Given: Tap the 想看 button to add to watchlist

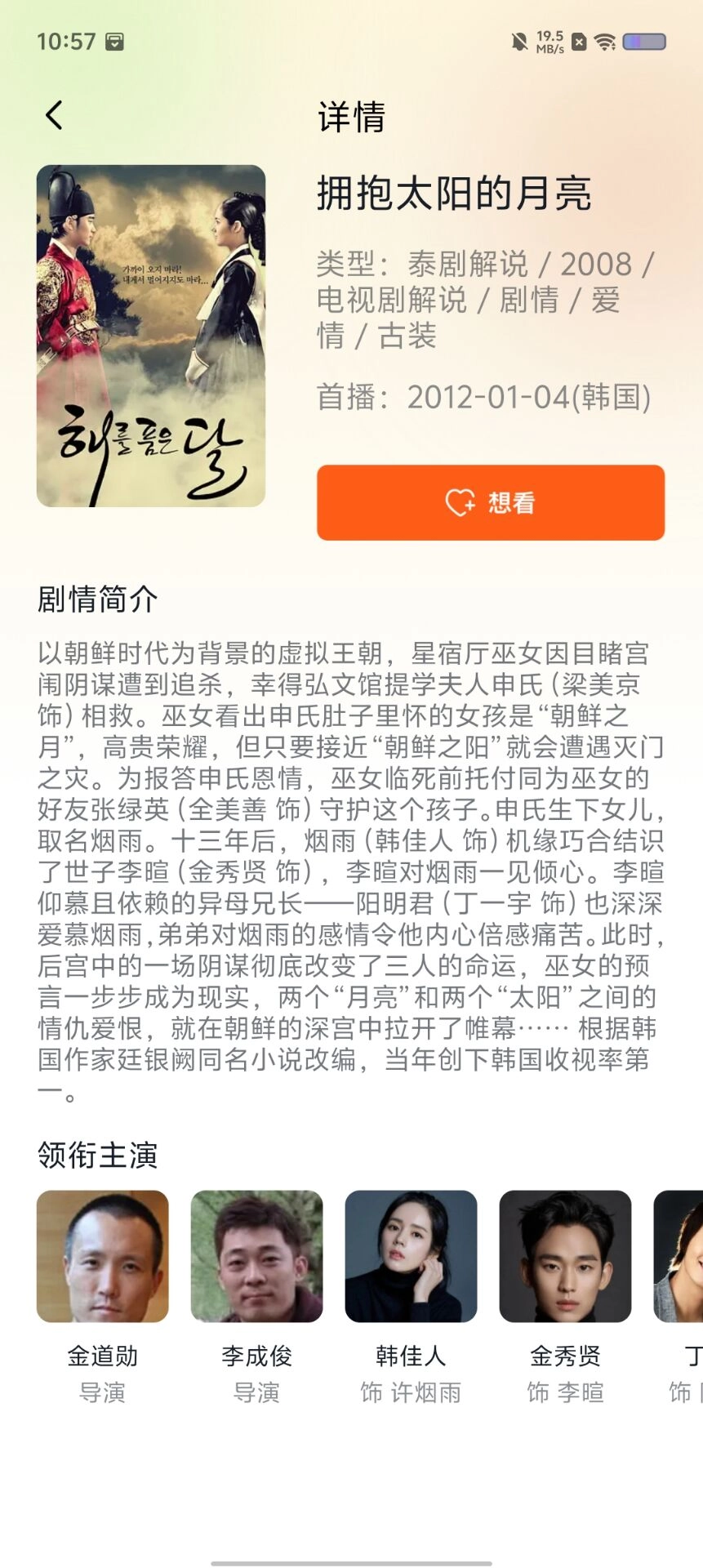Looking at the screenshot, I should click(x=491, y=502).
